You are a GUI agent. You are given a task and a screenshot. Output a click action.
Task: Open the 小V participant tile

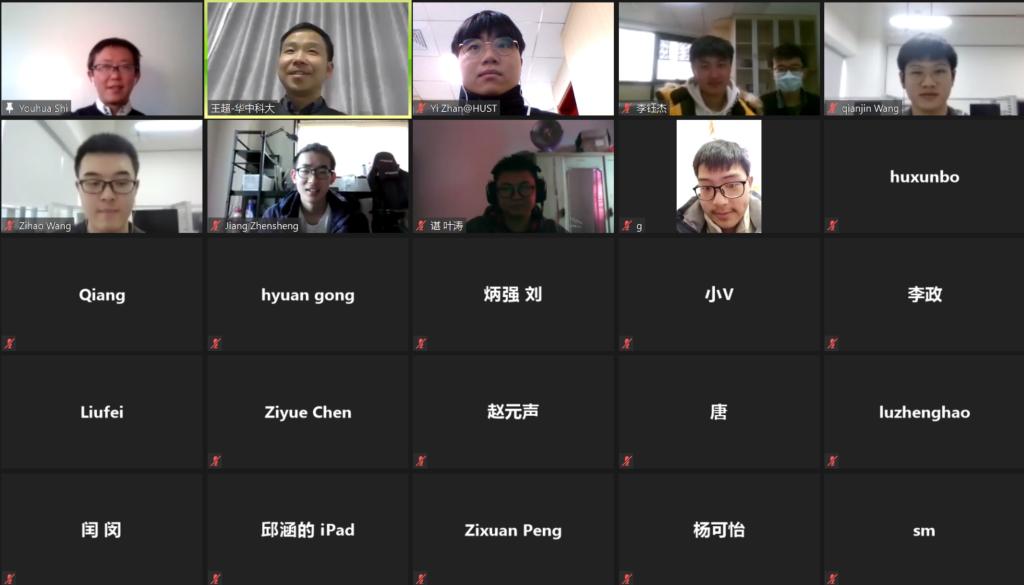tap(719, 294)
